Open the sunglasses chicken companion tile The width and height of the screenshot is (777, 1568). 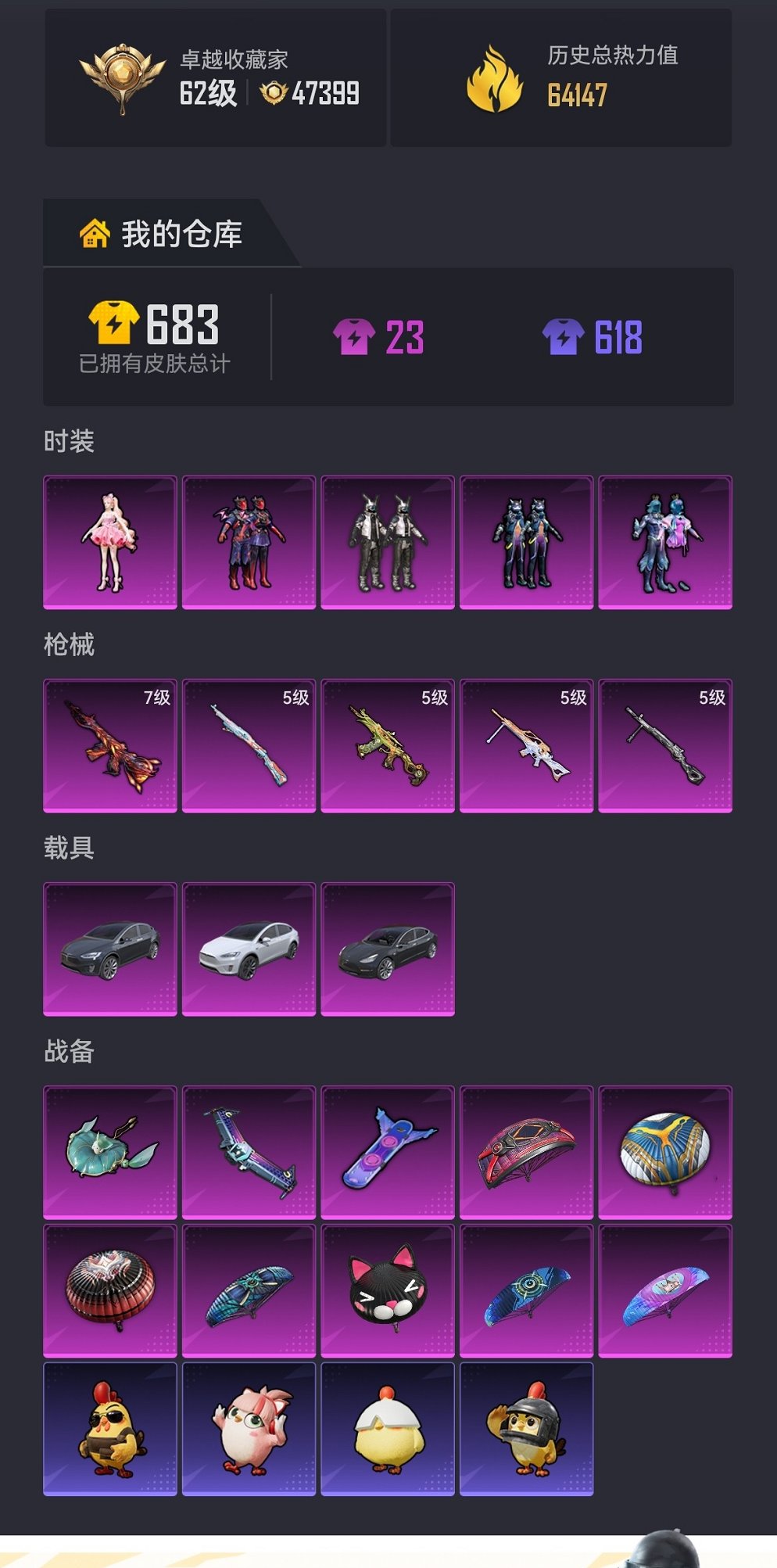(x=109, y=1429)
